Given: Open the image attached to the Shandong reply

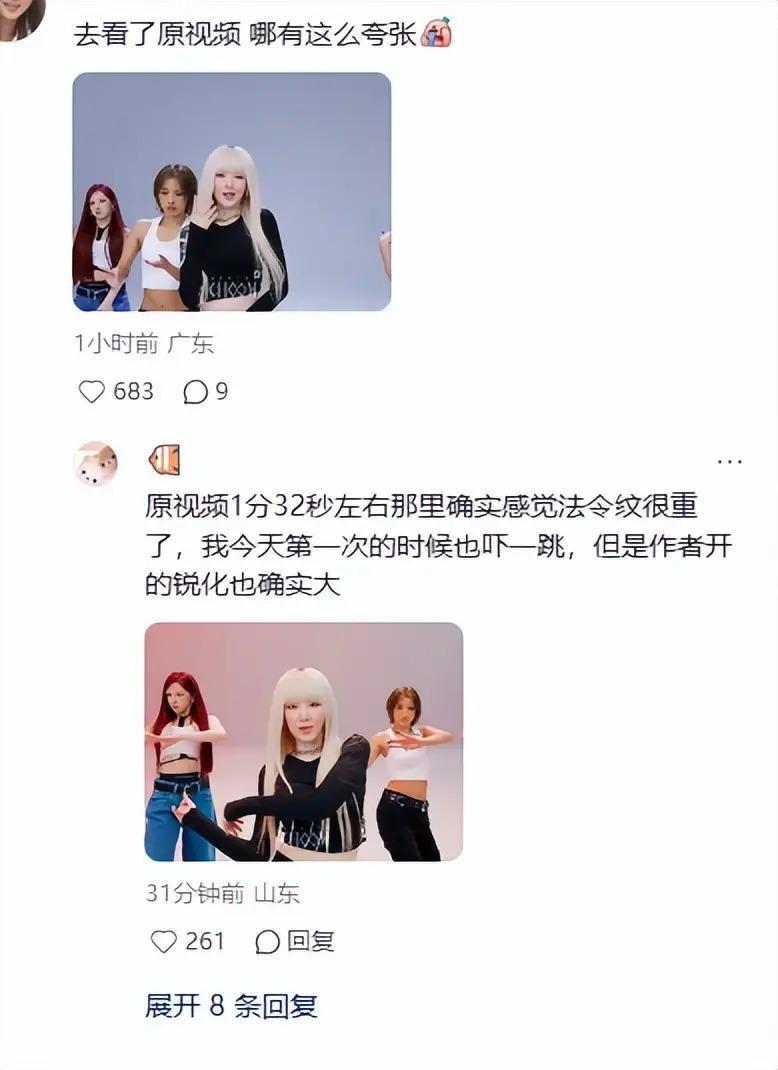Looking at the screenshot, I should click(x=304, y=741).
